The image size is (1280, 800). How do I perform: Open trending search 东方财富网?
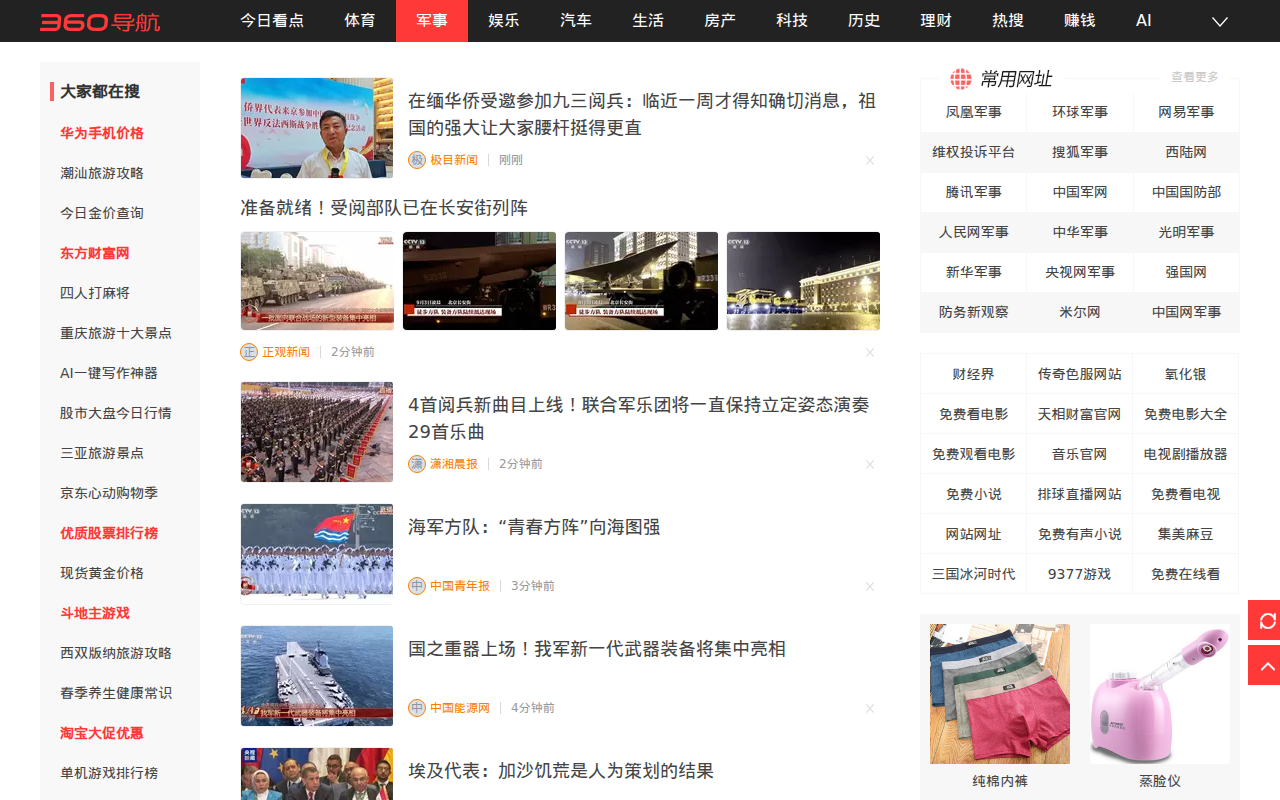(95, 253)
